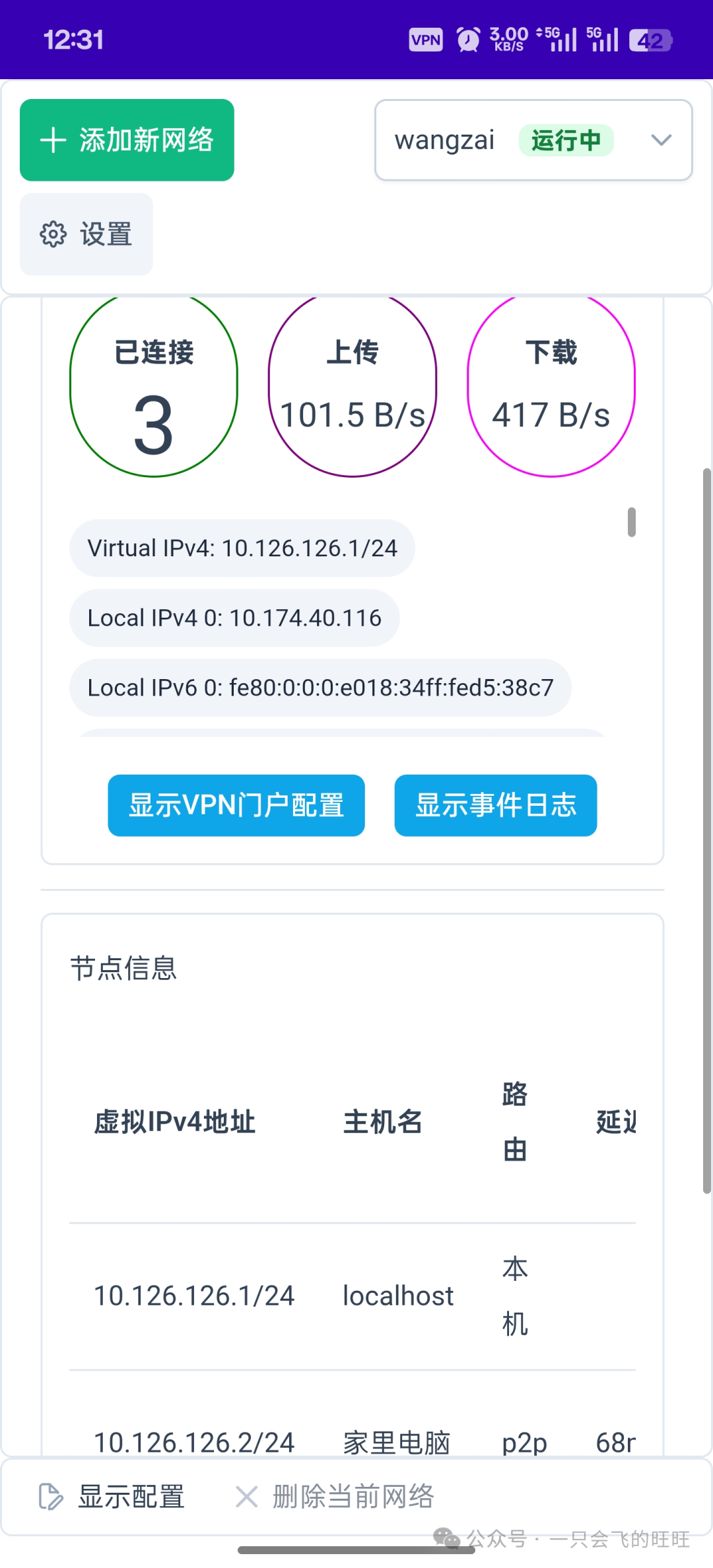This screenshot has height=1568, width=713.
Task: Tap 显示配置 to view the config
Action: 112,1496
